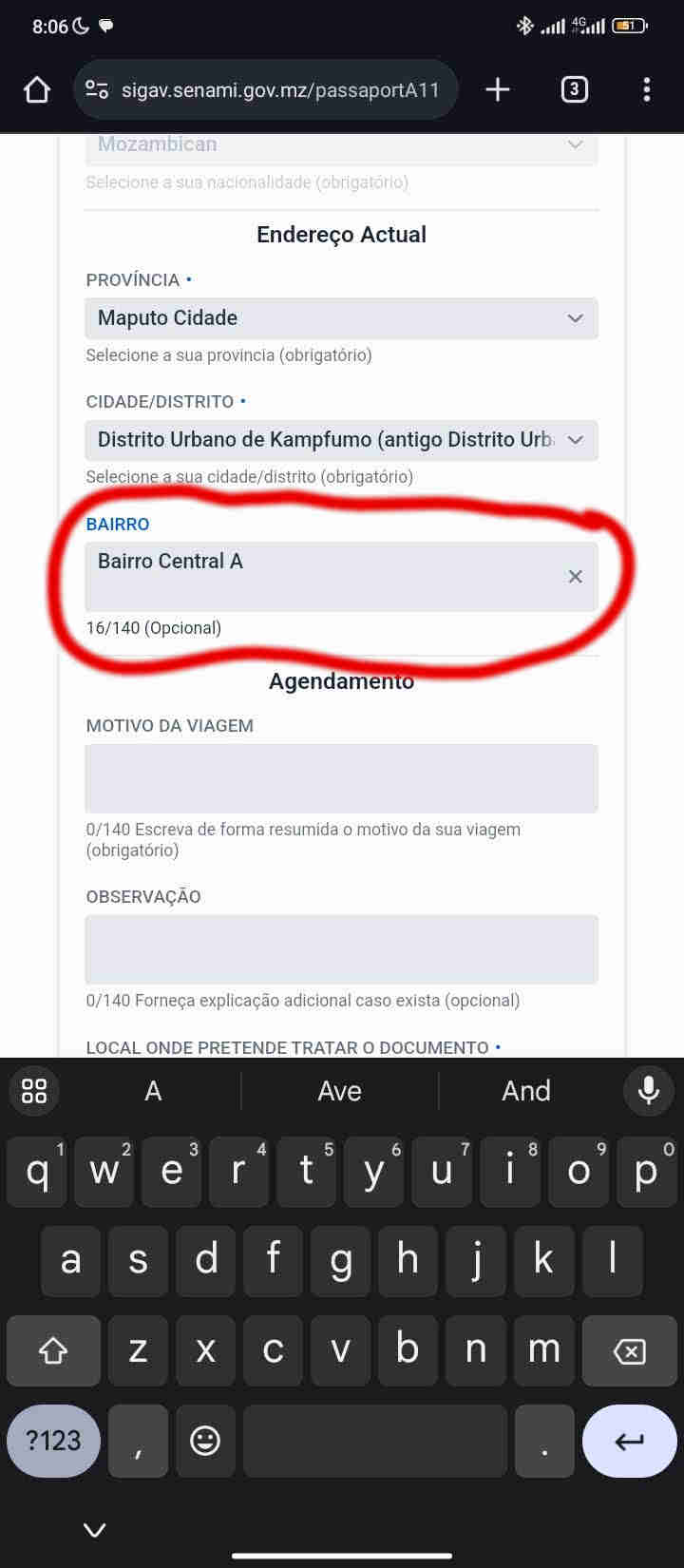Expand the Província dropdown
This screenshot has width=684, height=1568.
point(341,318)
